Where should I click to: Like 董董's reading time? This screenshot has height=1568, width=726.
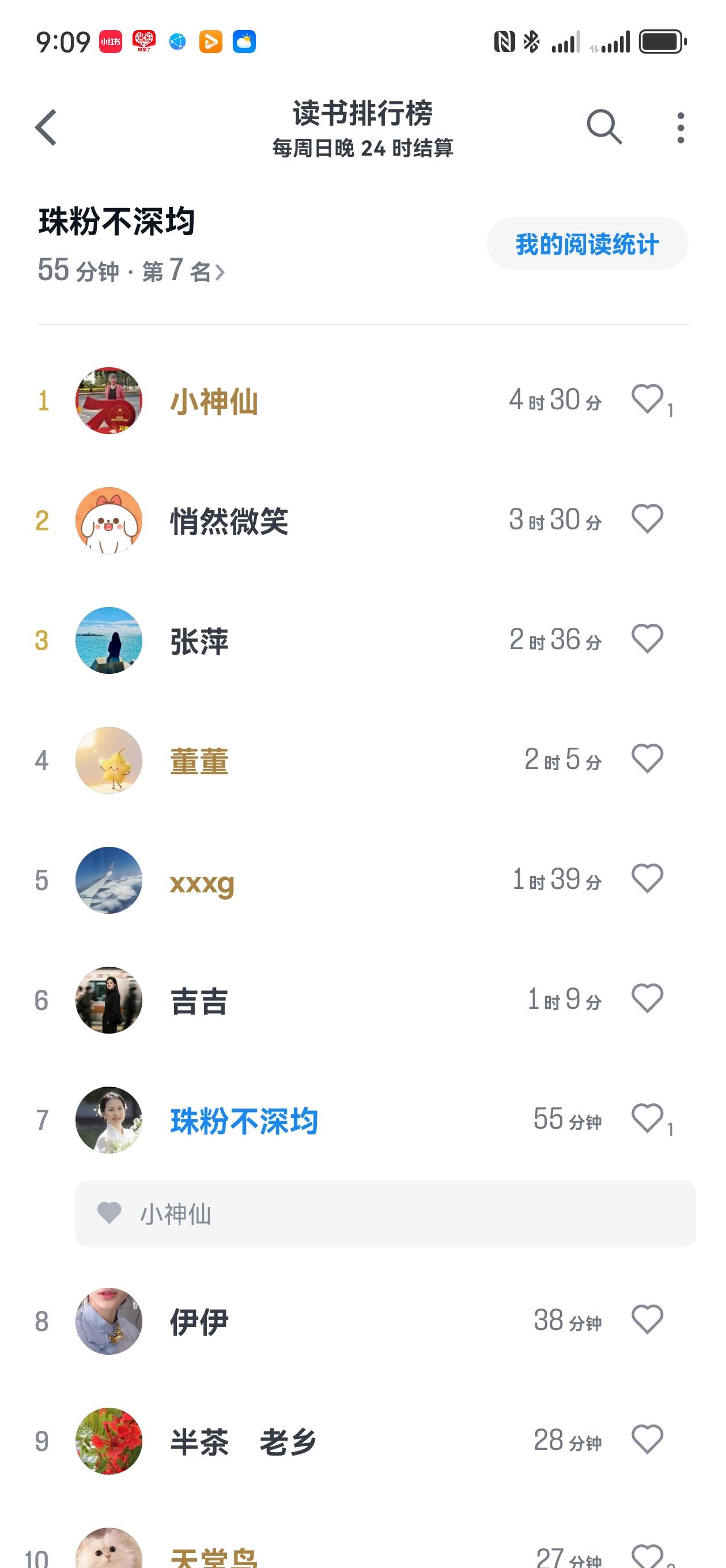[647, 759]
